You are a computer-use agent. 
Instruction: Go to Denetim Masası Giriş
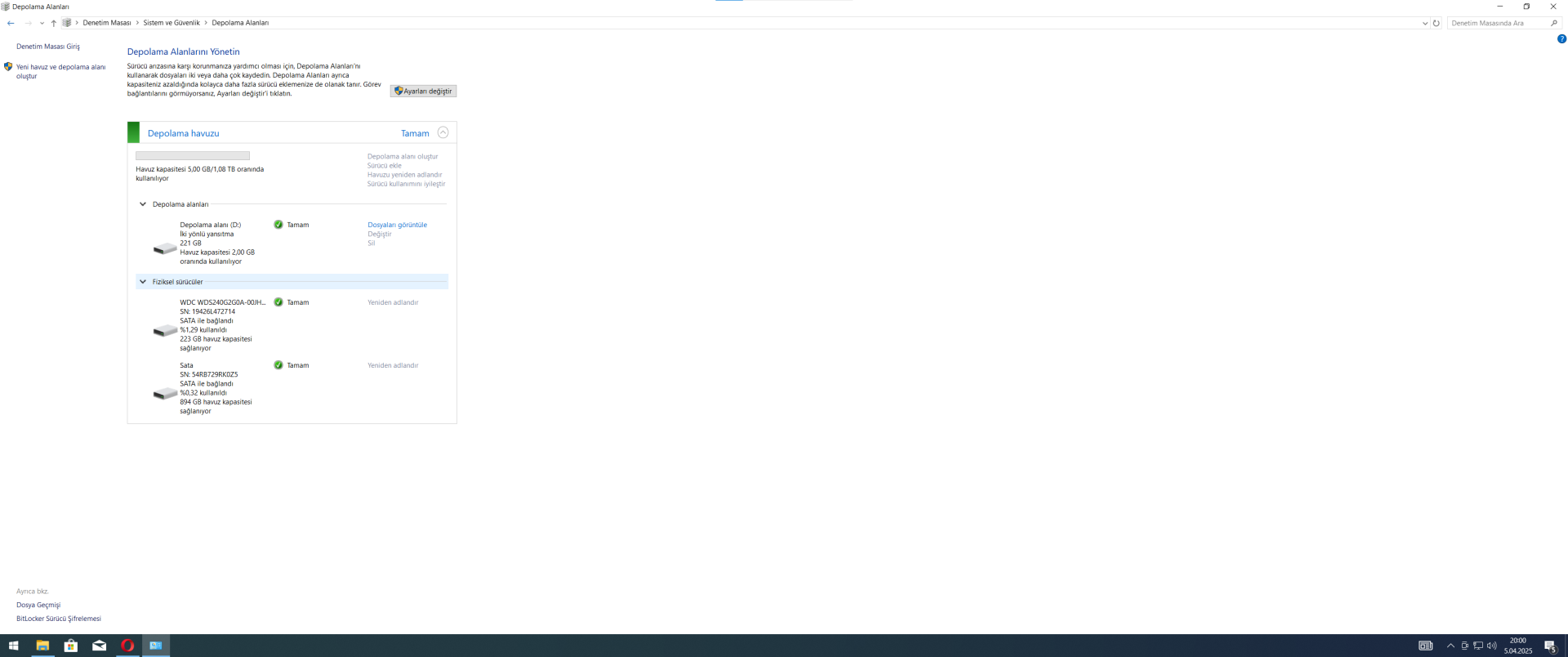click(x=48, y=47)
